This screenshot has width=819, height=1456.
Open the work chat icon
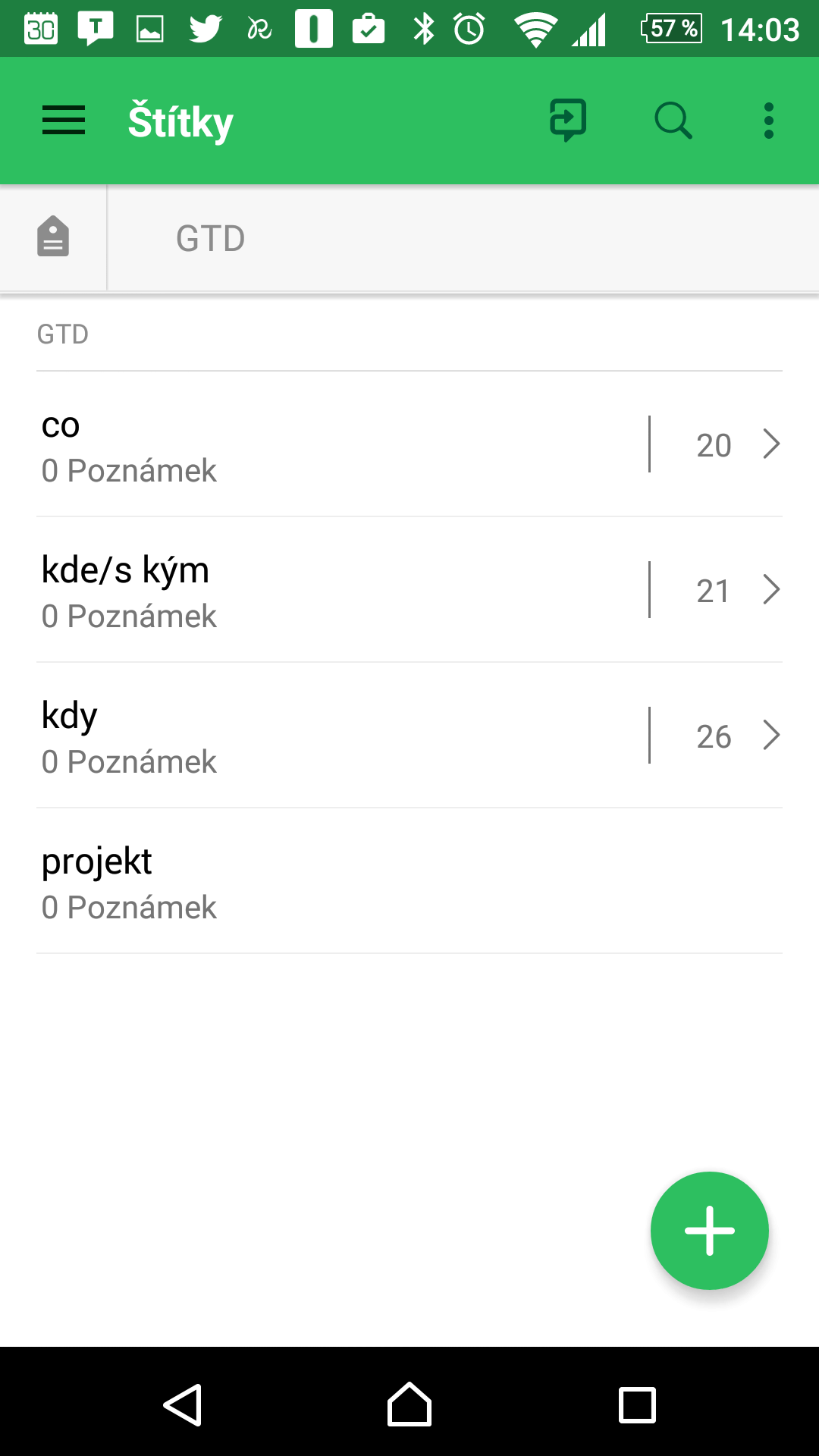click(568, 120)
